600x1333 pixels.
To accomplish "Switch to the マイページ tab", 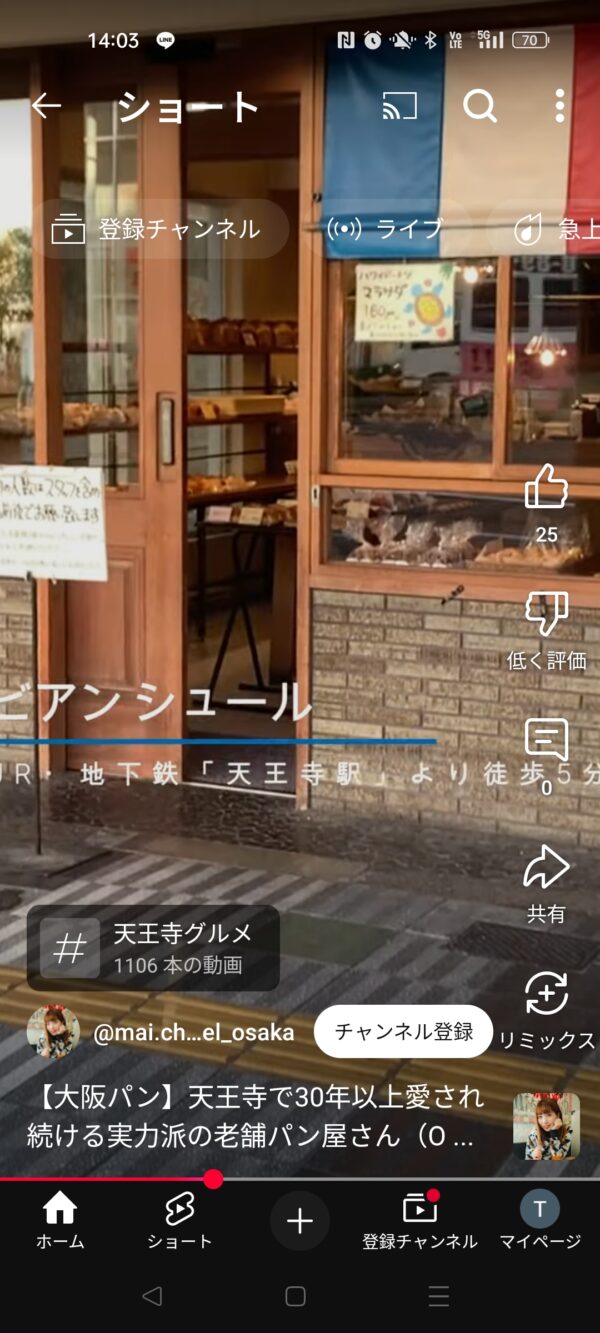I will (x=540, y=1221).
